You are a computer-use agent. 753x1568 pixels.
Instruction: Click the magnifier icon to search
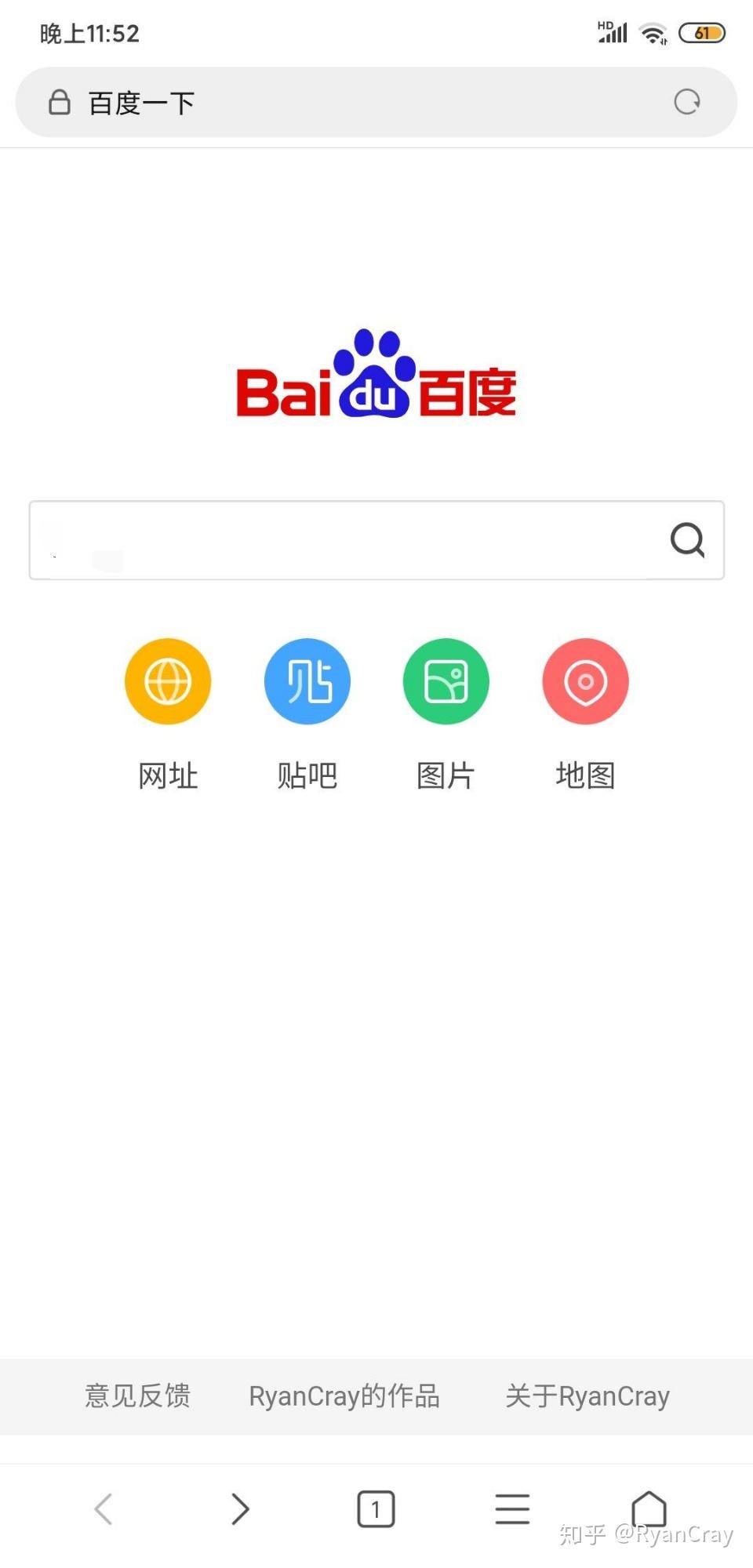click(687, 539)
